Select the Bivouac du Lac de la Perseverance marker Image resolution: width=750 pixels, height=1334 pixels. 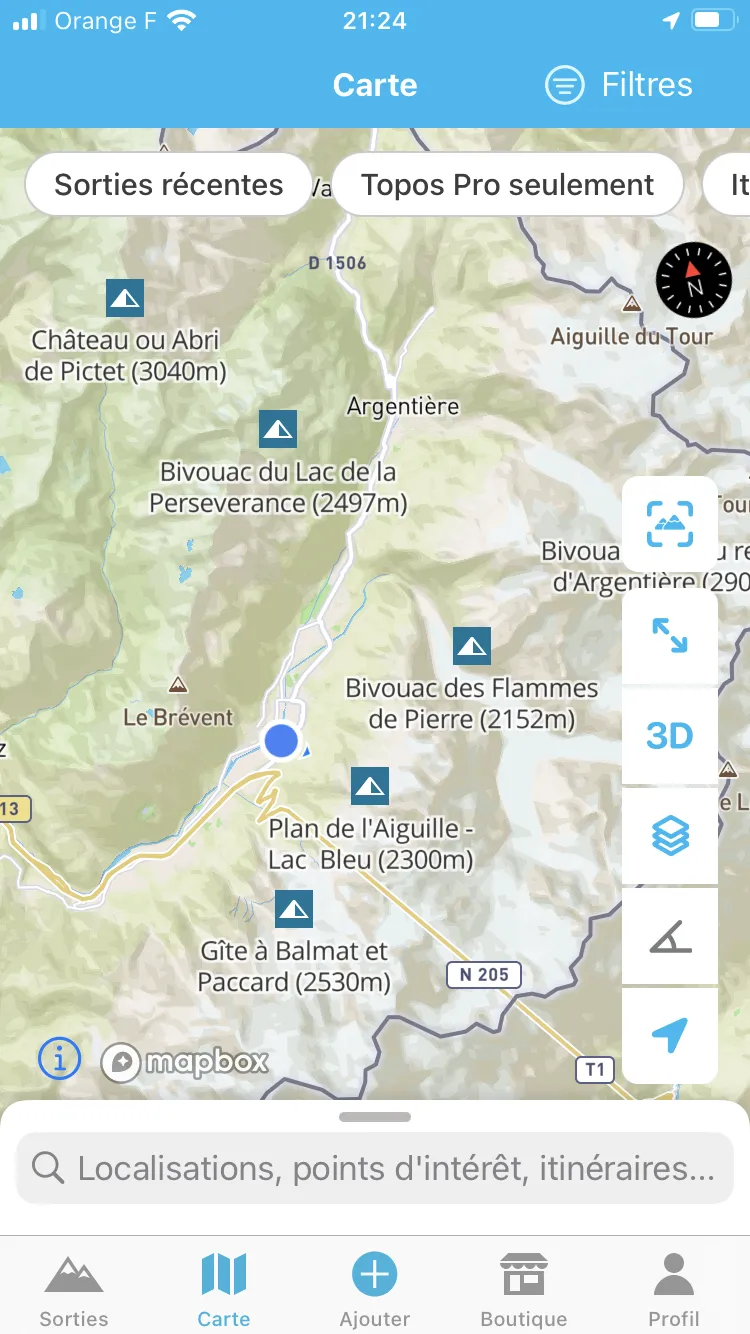click(x=278, y=429)
